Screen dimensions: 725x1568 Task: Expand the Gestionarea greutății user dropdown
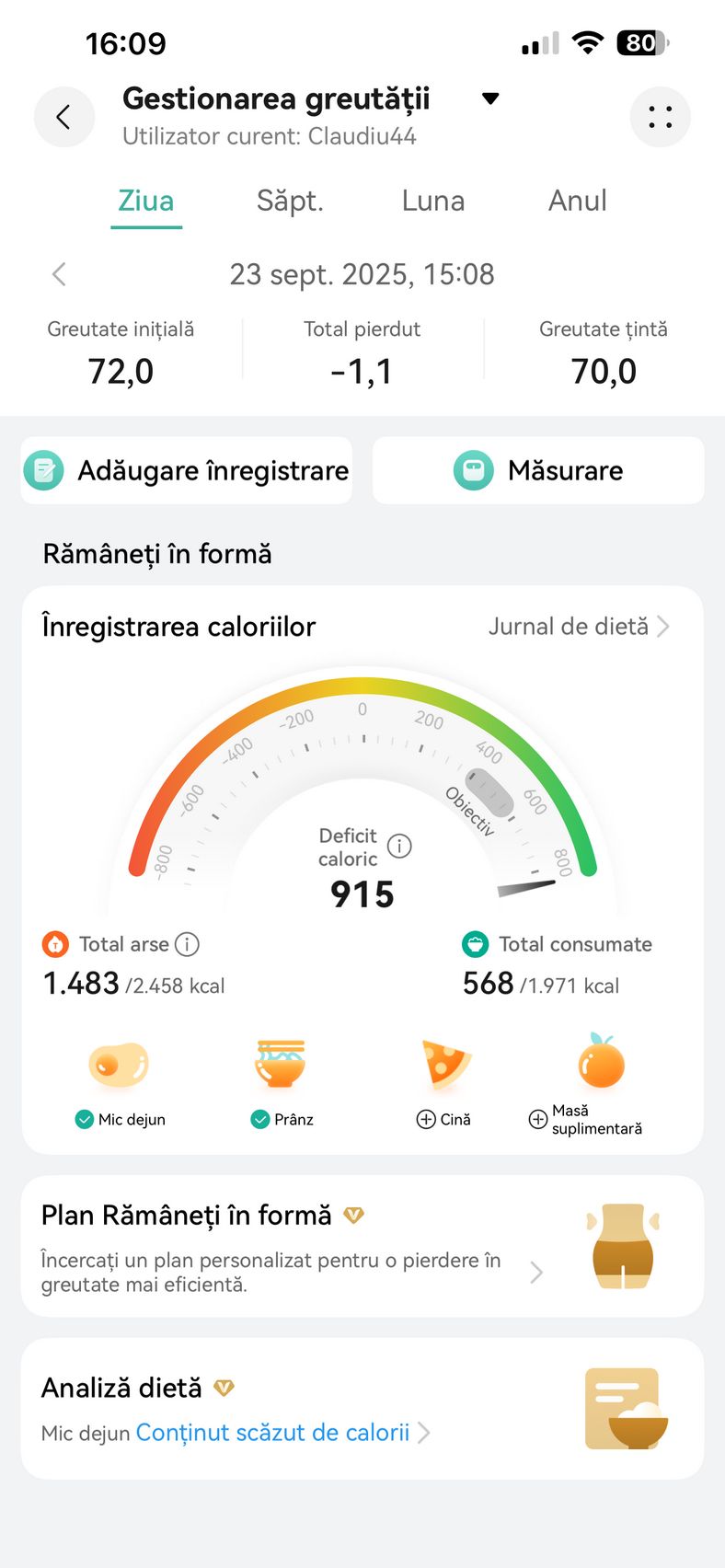tap(490, 98)
